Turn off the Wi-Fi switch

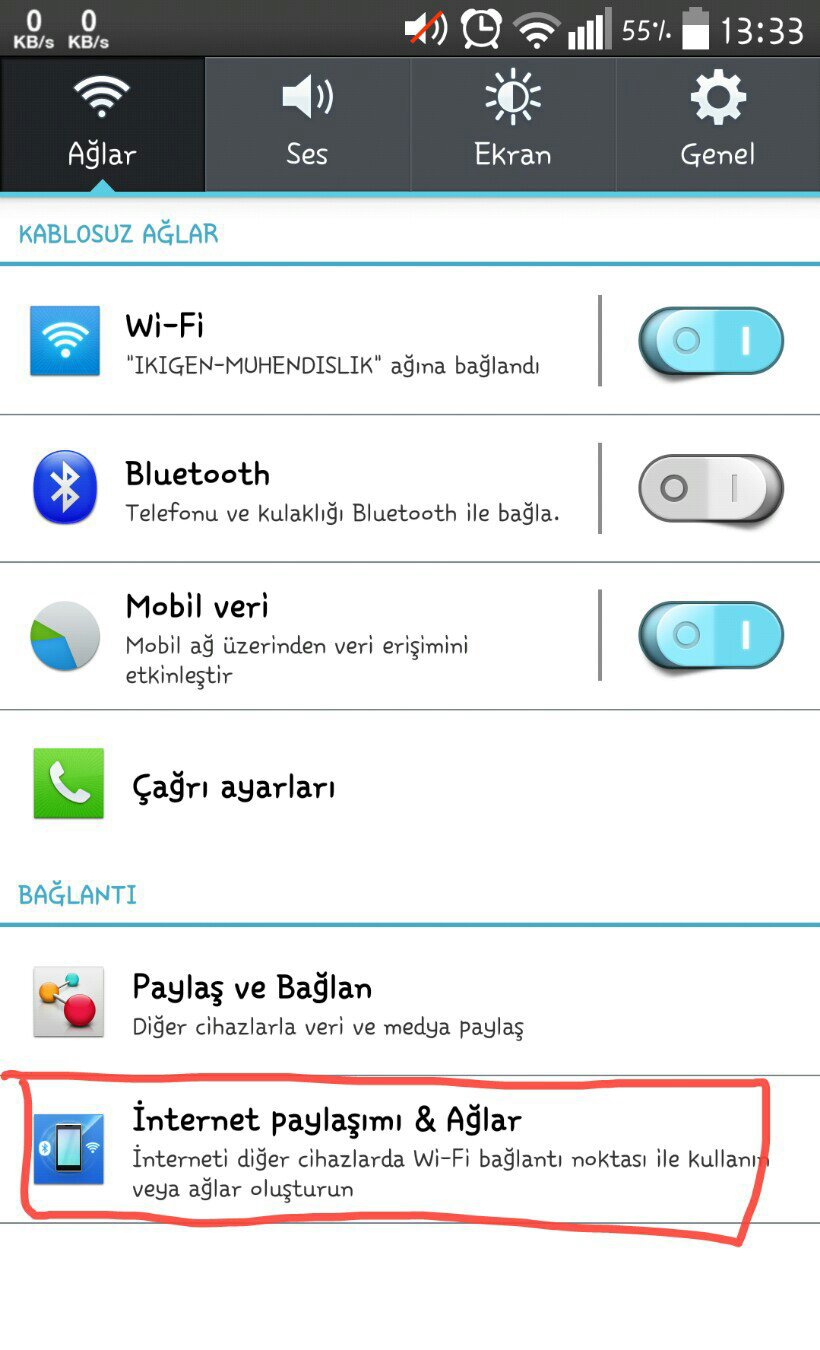(x=711, y=341)
